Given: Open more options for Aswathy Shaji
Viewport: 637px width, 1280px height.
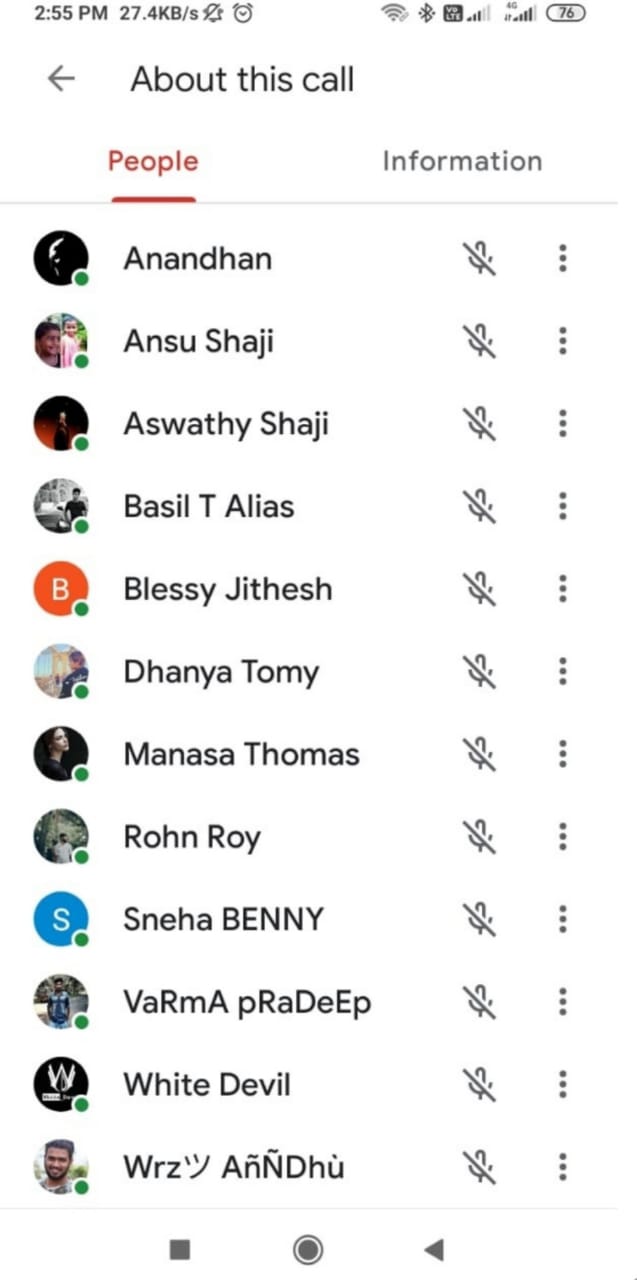Looking at the screenshot, I should tap(563, 424).
